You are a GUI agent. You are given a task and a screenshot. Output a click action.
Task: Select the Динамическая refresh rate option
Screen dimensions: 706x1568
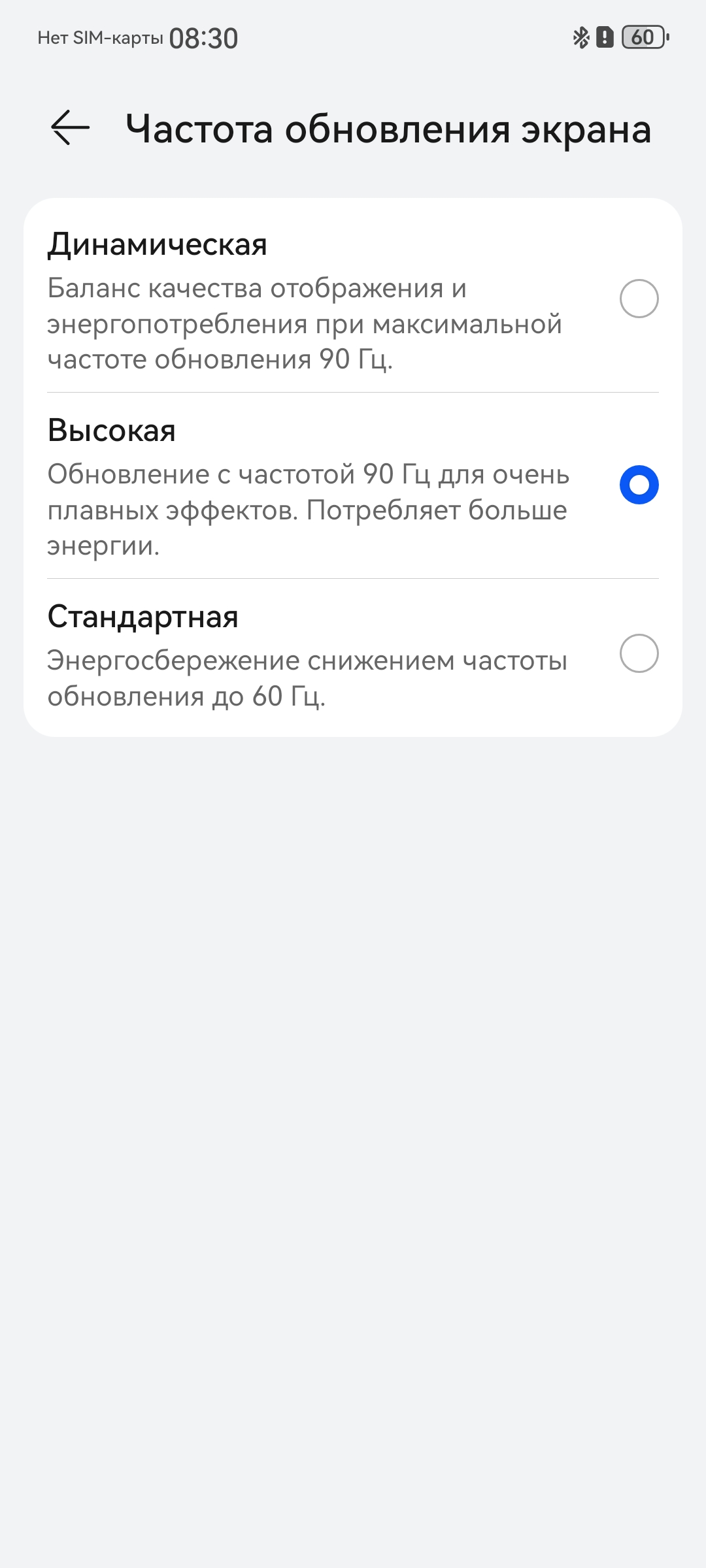[x=638, y=299]
